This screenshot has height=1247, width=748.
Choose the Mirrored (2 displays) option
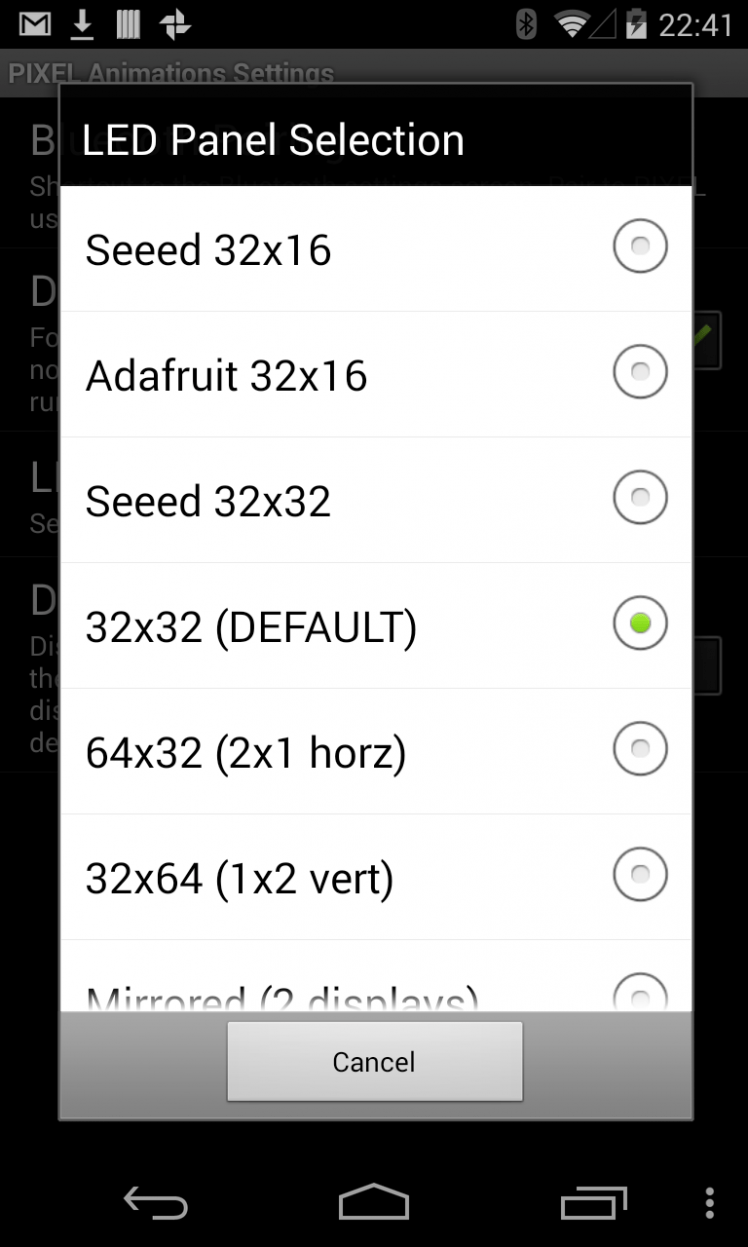pos(375,993)
